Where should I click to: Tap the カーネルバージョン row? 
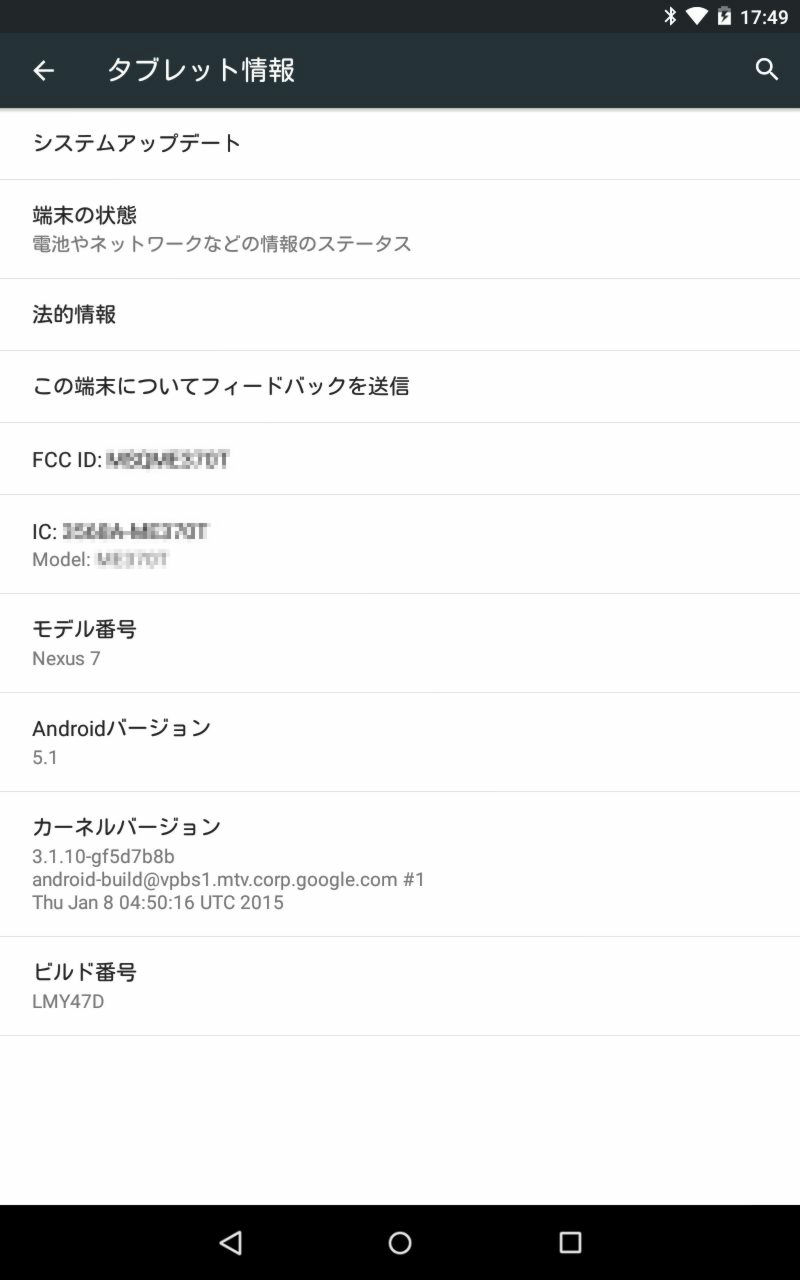pos(400,864)
